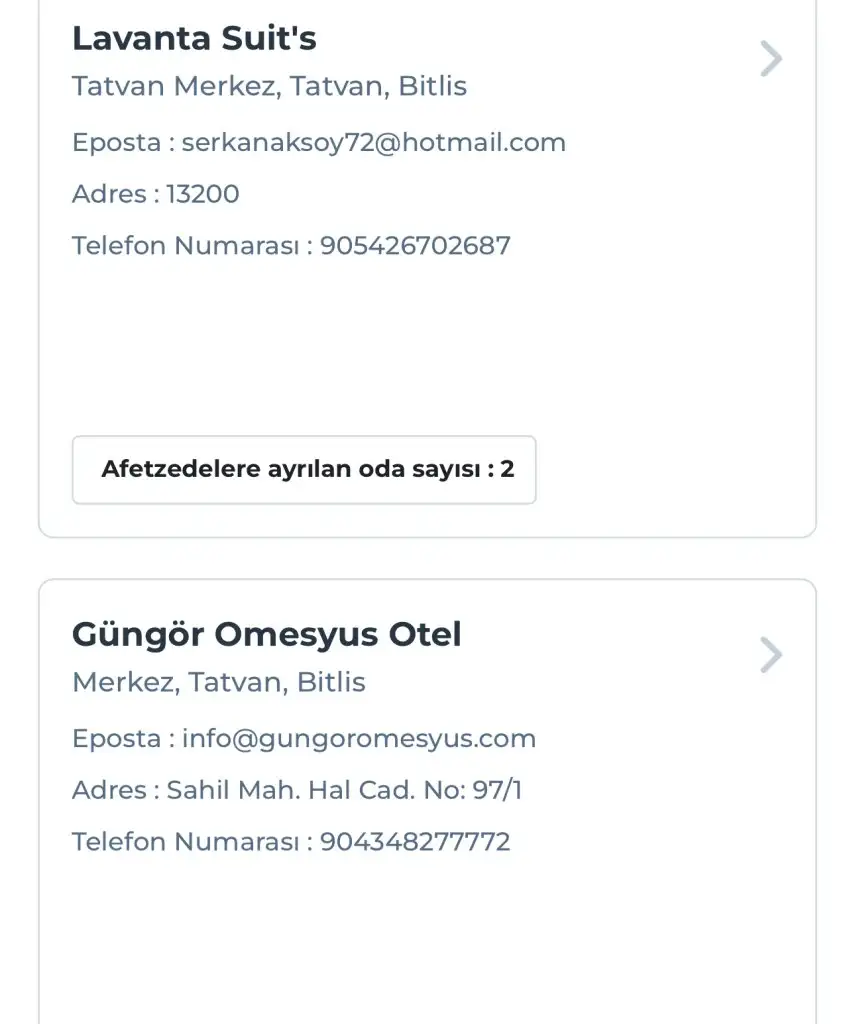Open the Güngör Omesyus Otel card
The image size is (855, 1024).
[x=266, y=635]
